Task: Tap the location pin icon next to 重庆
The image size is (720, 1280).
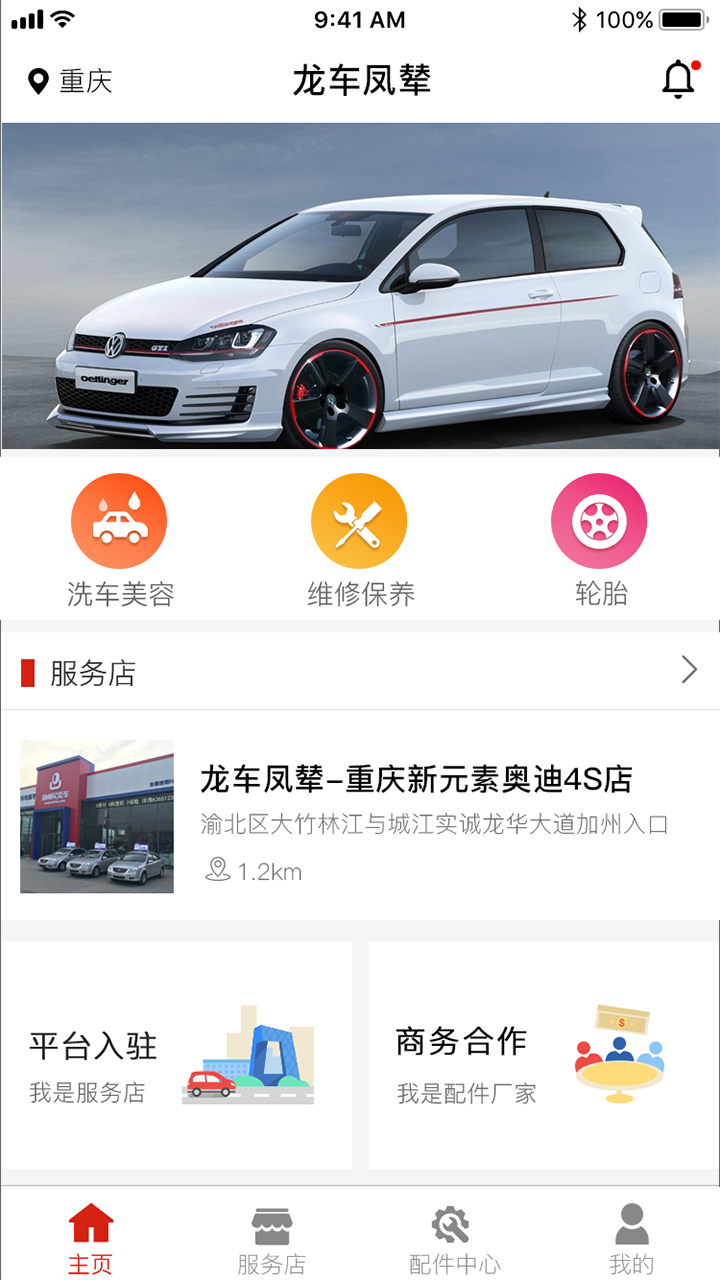Action: coord(38,78)
